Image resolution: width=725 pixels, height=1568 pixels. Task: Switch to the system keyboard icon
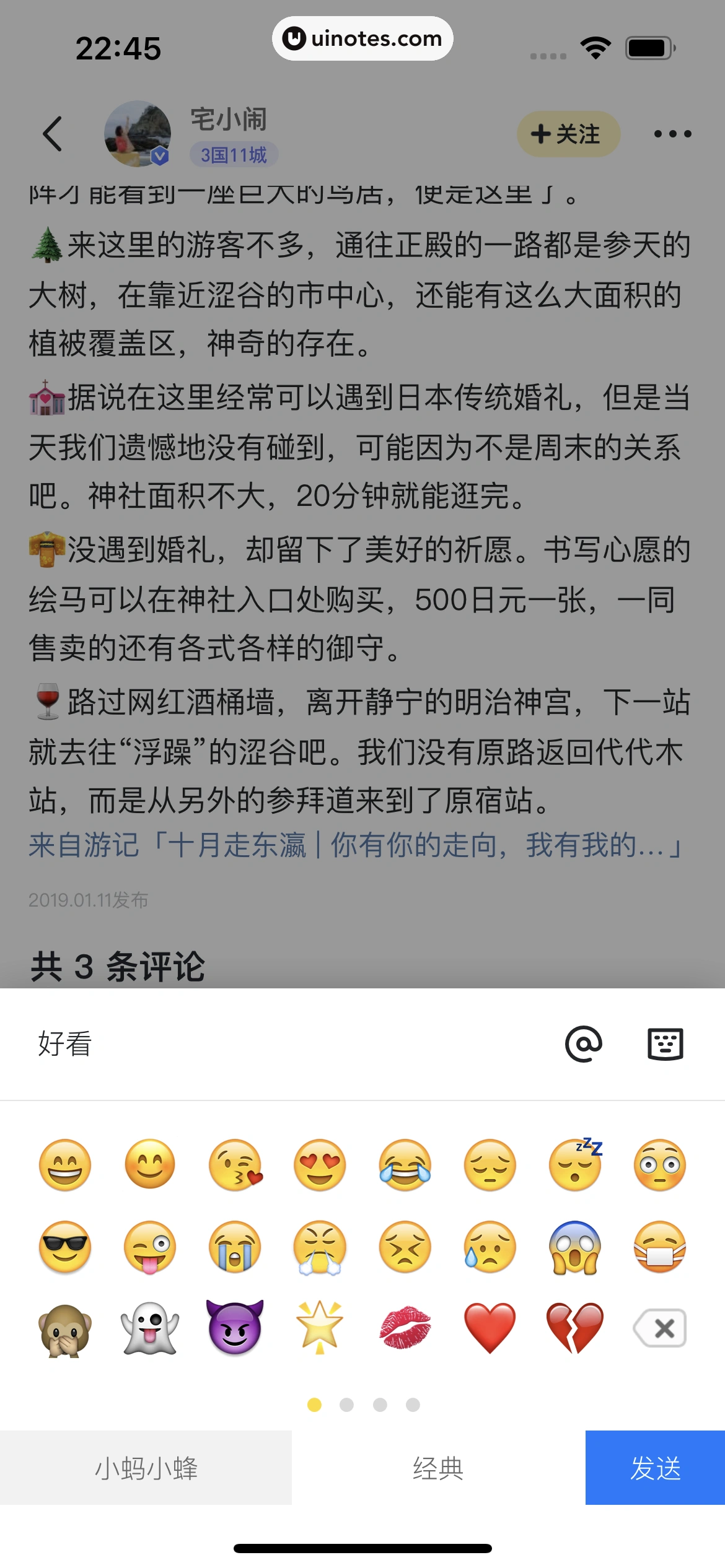(x=667, y=1045)
